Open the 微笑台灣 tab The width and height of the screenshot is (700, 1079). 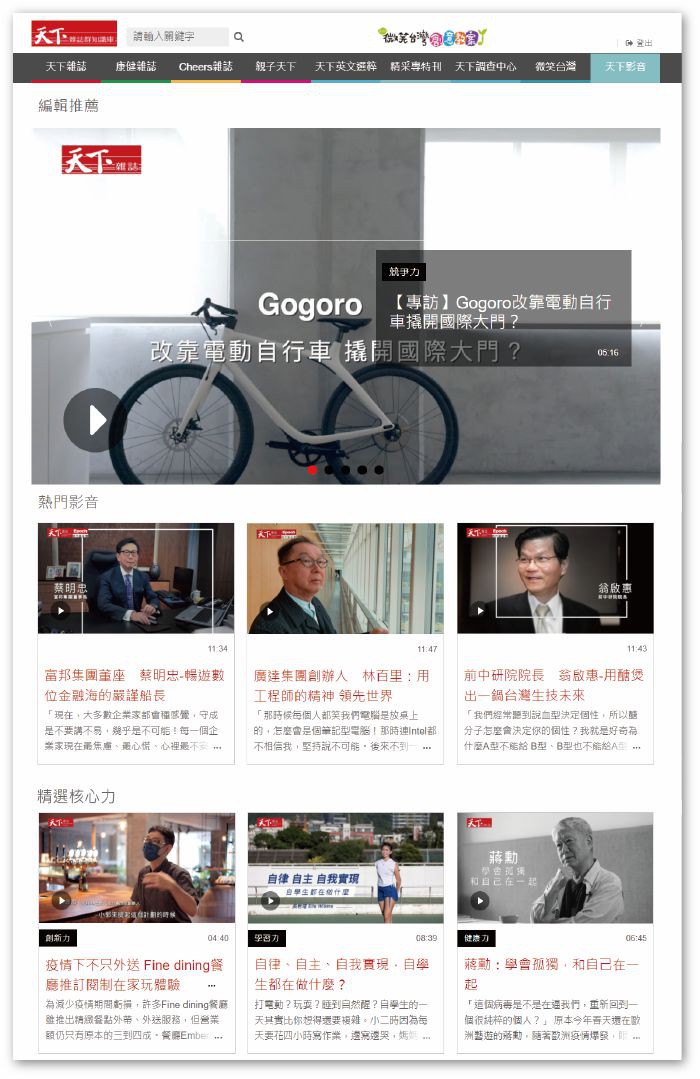[556, 67]
